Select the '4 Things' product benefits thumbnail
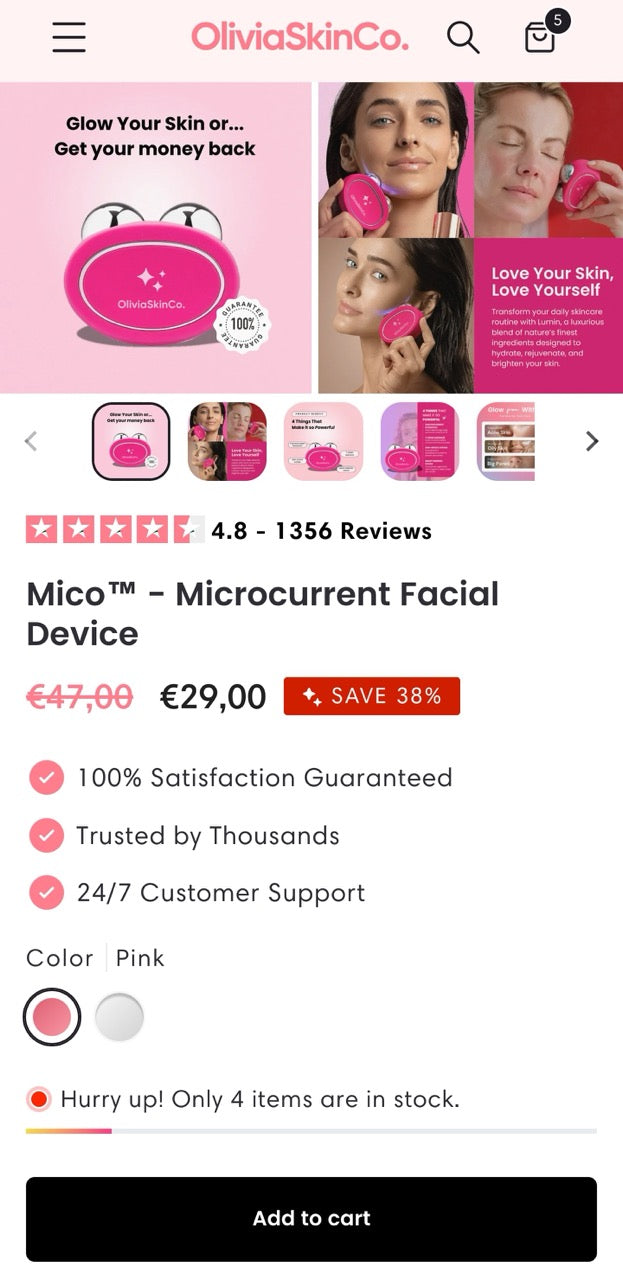 [323, 441]
